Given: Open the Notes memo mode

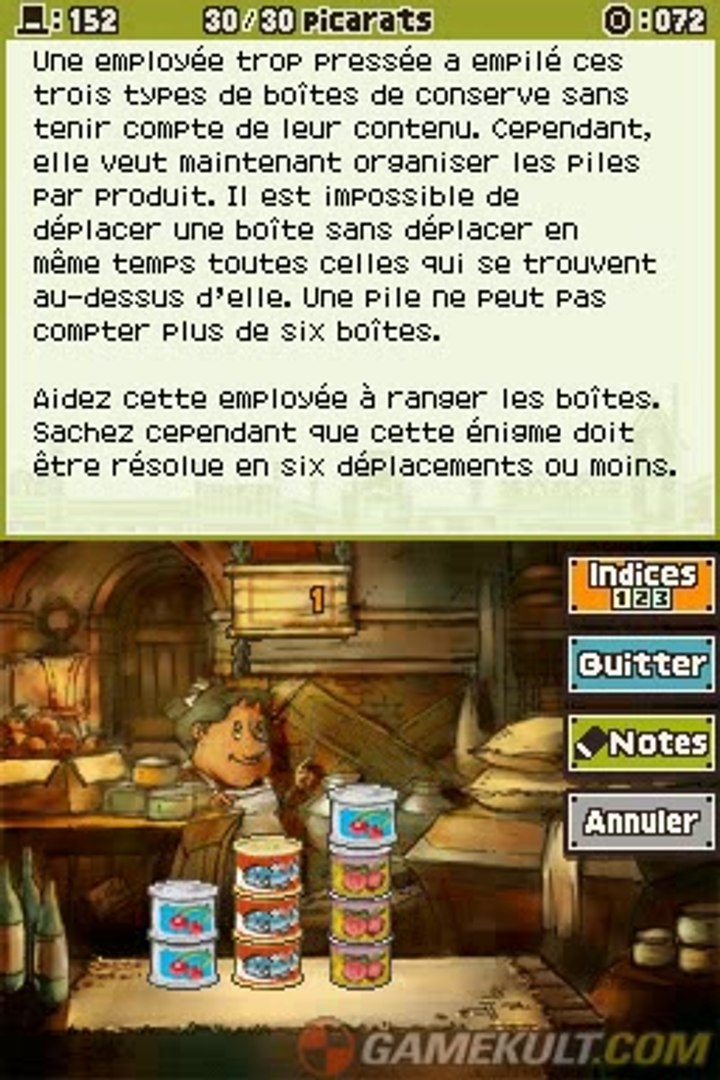Looking at the screenshot, I should tap(641, 742).
